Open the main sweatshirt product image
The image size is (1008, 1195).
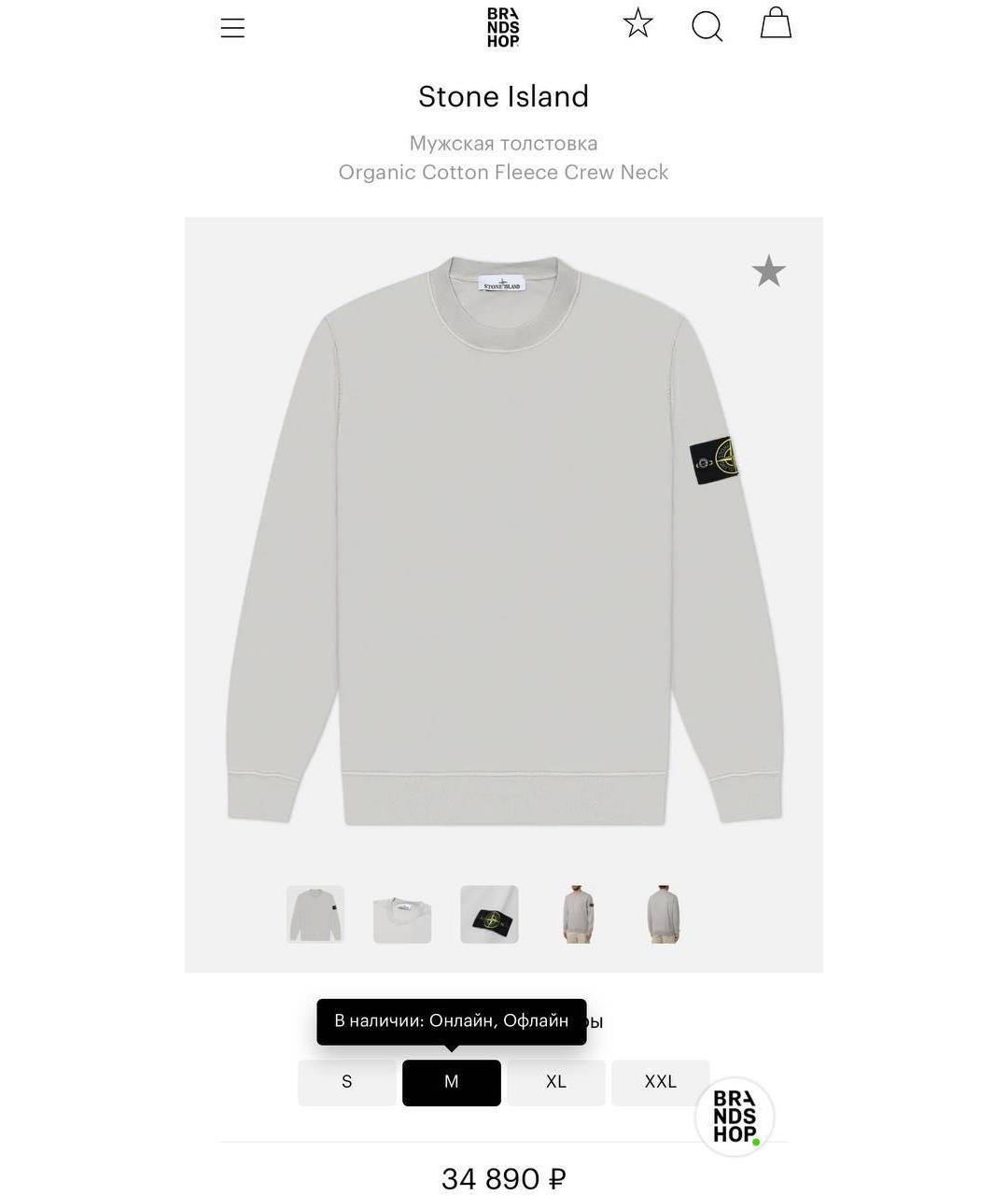(504, 541)
